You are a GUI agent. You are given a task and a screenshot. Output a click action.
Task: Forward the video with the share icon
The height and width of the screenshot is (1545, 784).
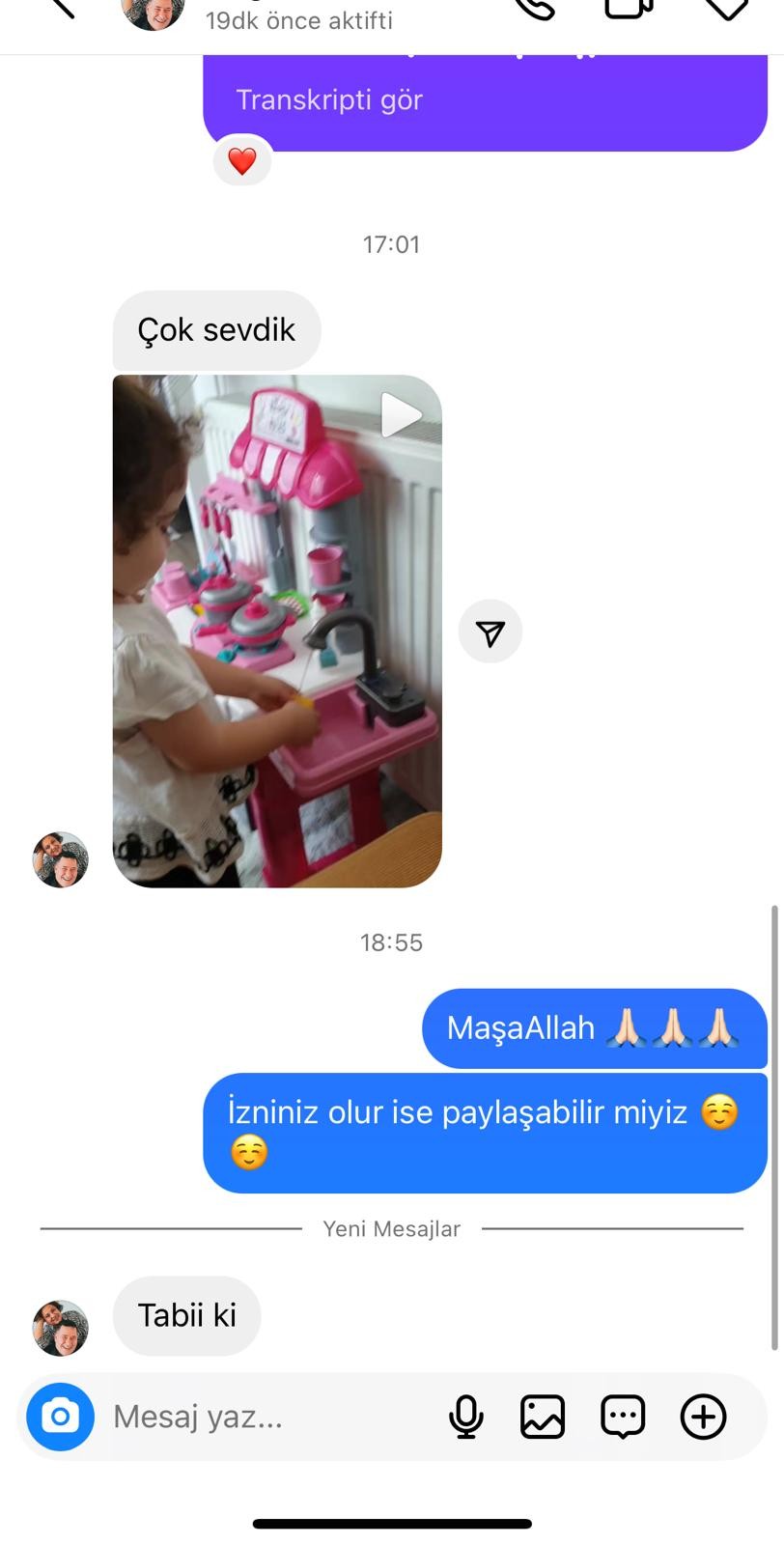490,632
